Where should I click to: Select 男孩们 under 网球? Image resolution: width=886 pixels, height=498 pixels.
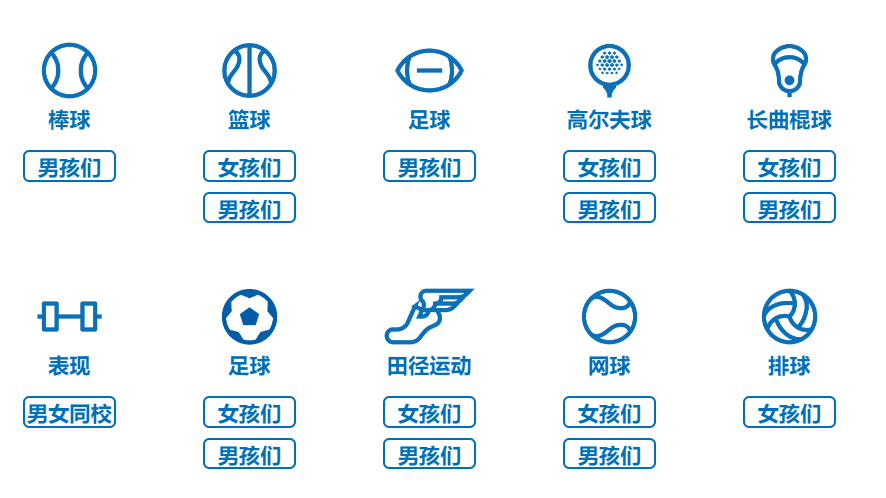(609, 454)
